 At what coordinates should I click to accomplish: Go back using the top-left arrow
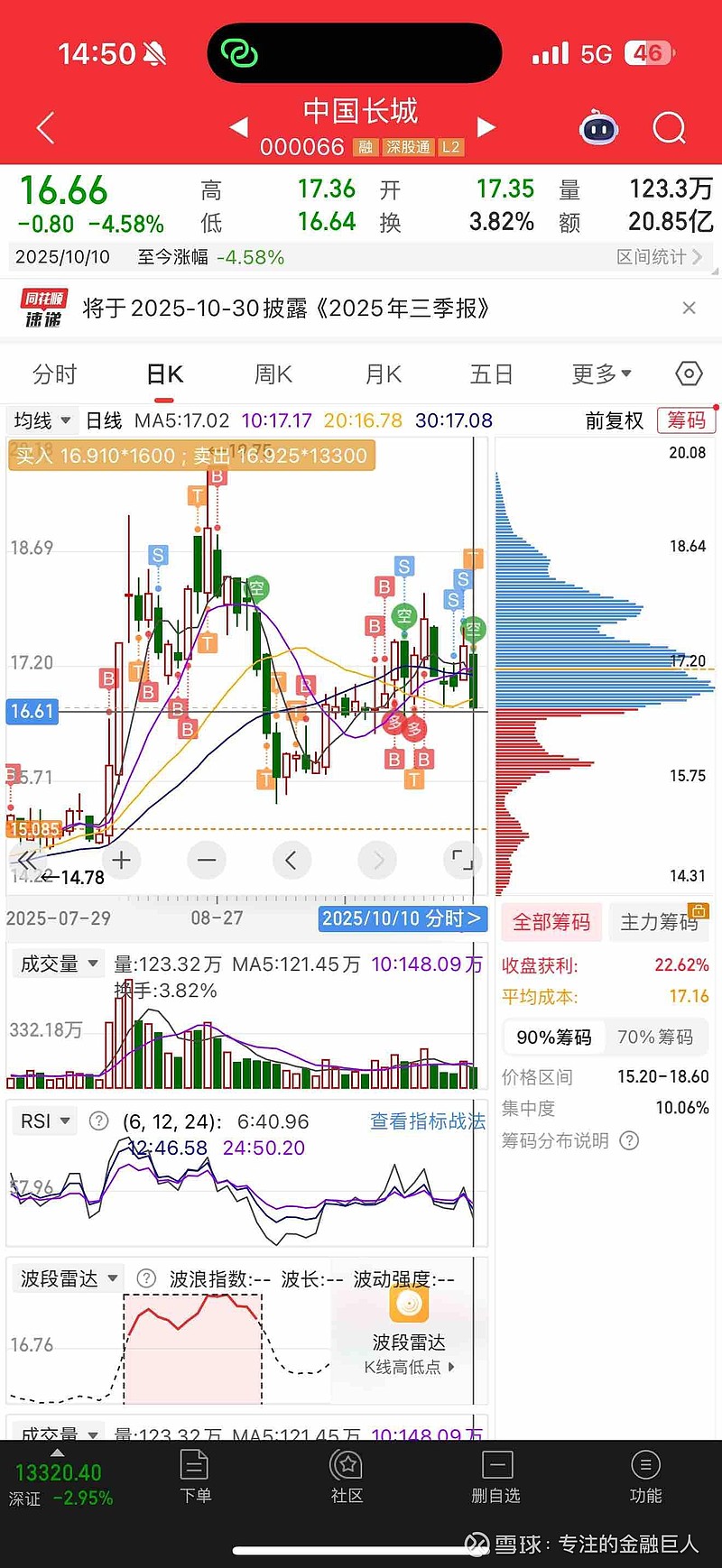point(46,128)
